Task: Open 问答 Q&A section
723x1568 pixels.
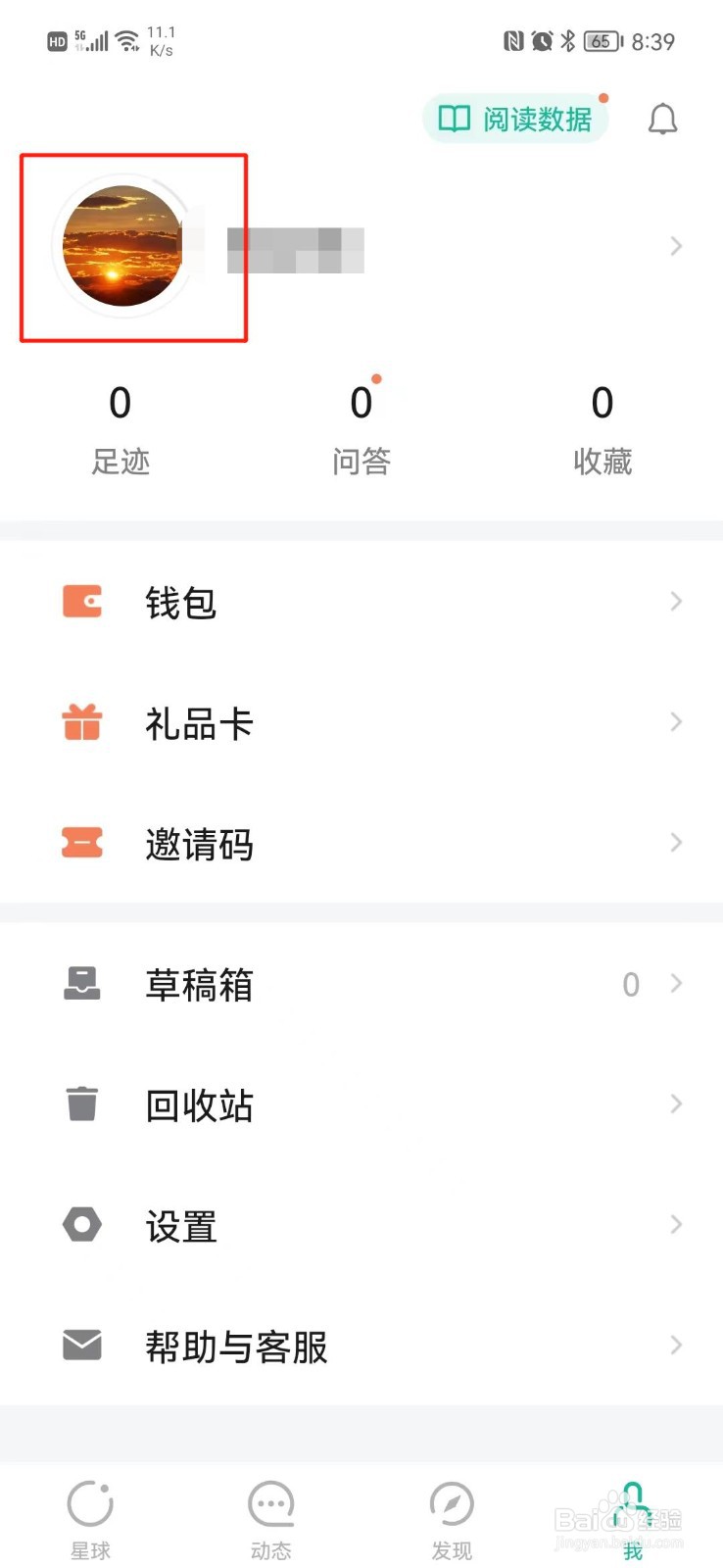Action: click(361, 429)
